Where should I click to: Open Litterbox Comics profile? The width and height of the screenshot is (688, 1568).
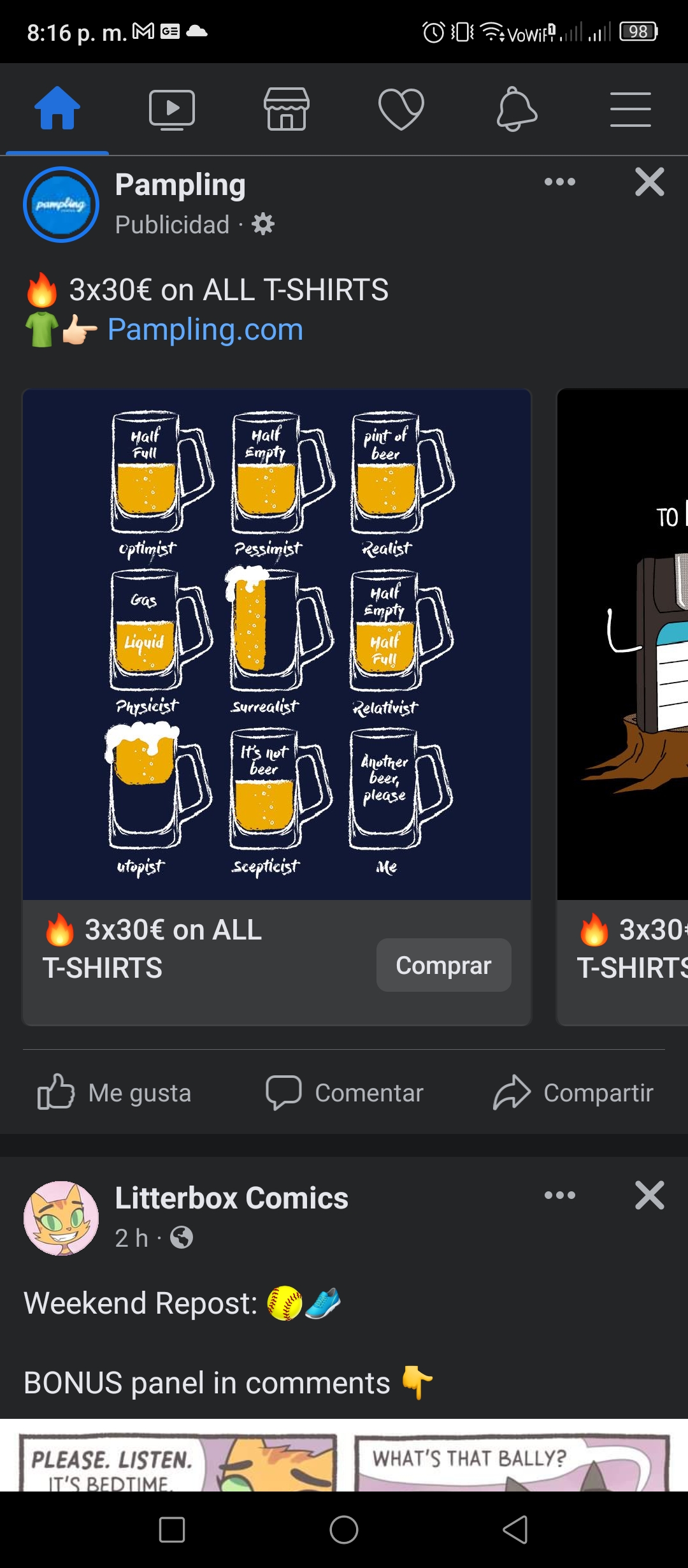pos(61,1218)
